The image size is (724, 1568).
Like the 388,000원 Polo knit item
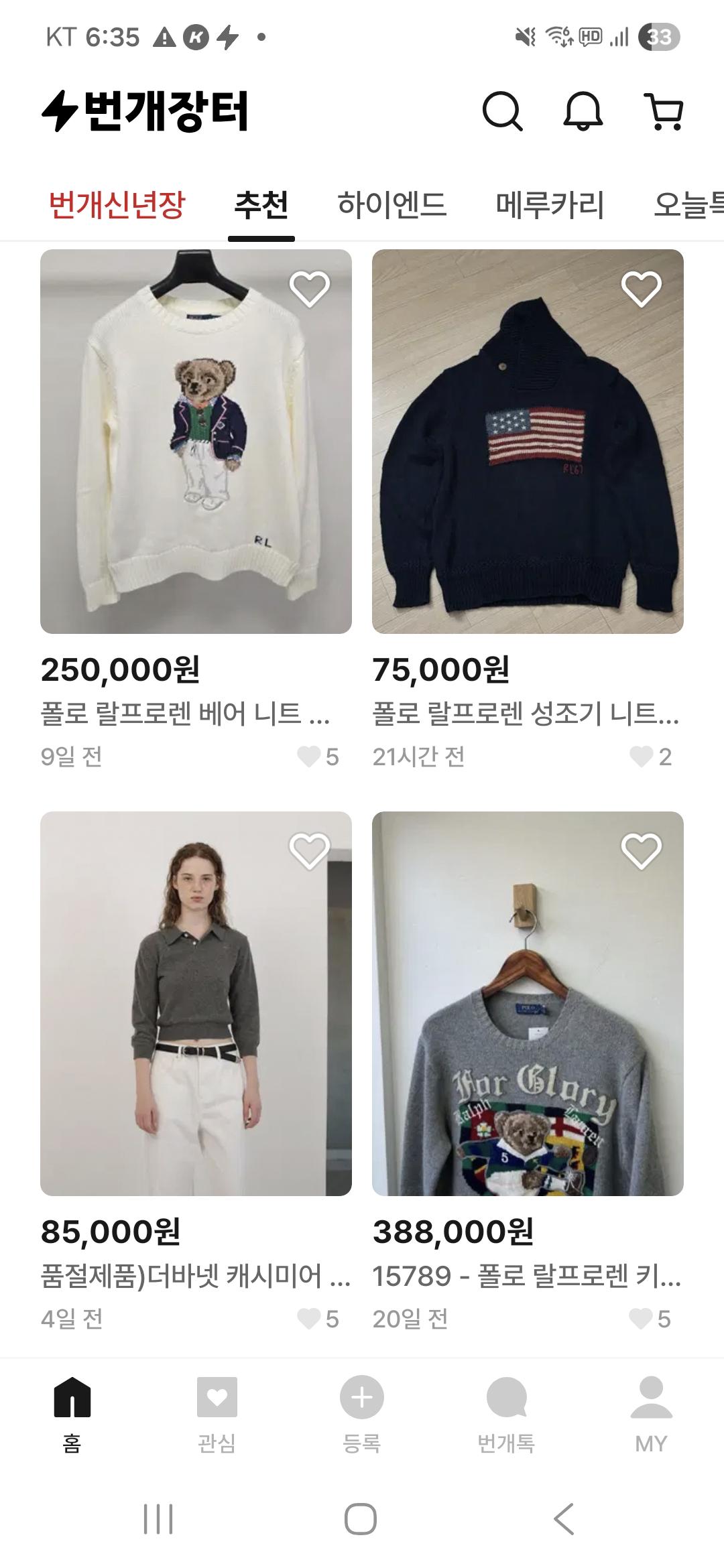(x=642, y=851)
